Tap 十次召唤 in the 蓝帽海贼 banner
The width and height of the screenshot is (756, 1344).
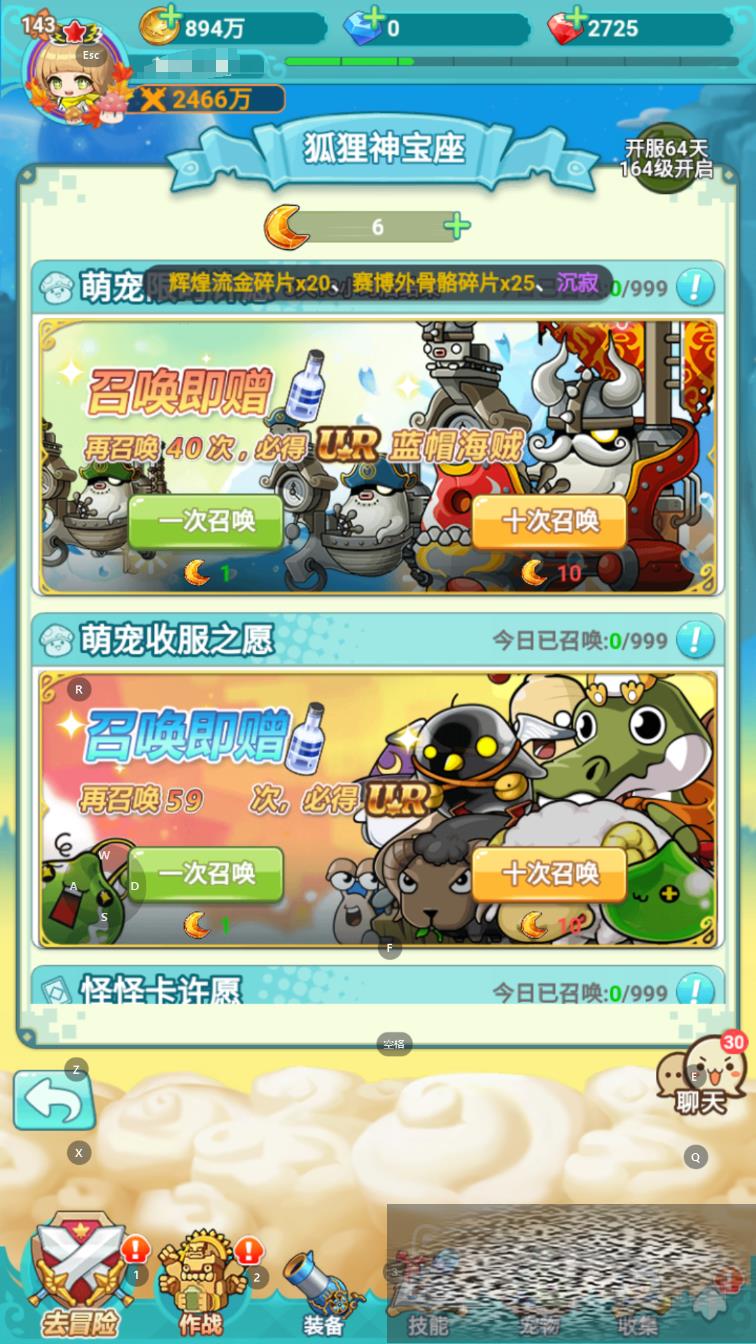tap(549, 521)
